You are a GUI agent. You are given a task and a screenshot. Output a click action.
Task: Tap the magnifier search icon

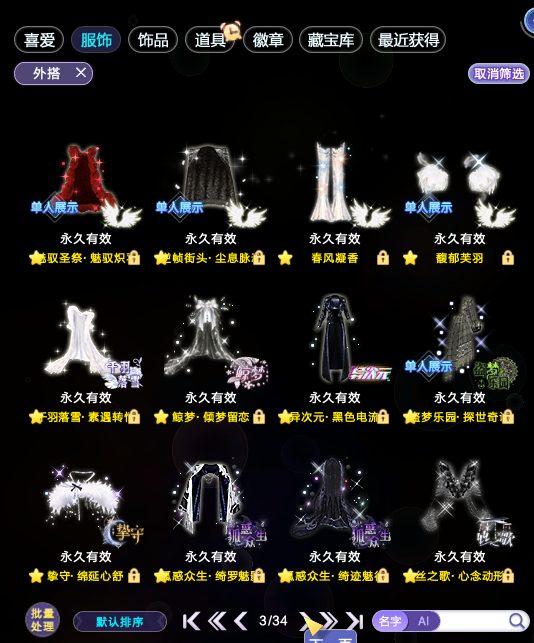pyautogui.click(x=517, y=621)
